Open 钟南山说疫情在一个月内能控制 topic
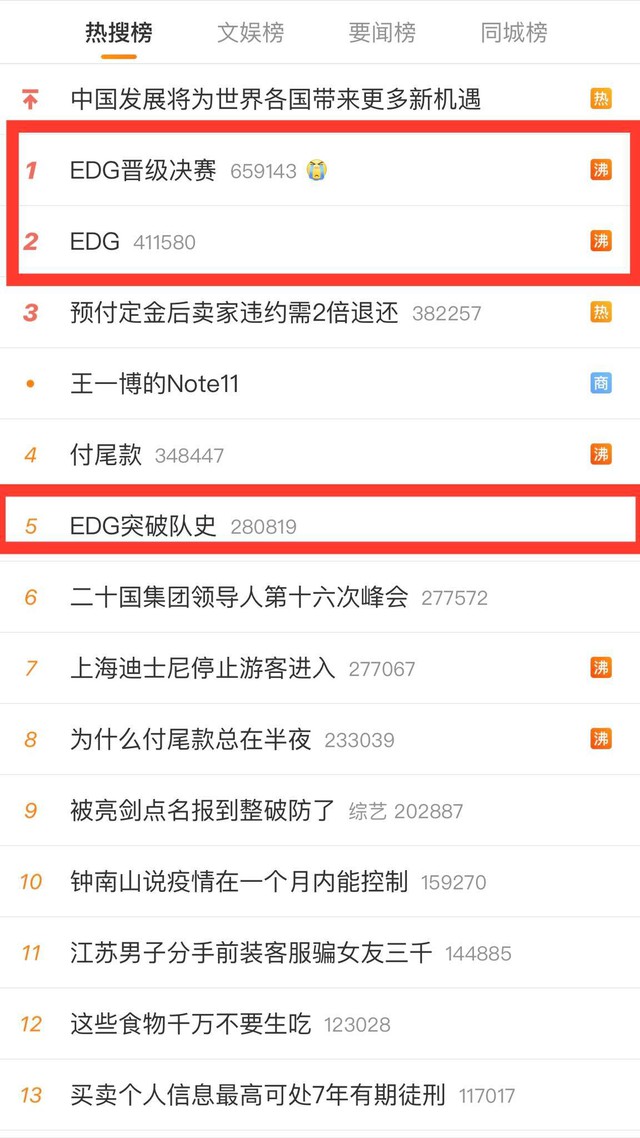The width and height of the screenshot is (640, 1138). (240, 882)
